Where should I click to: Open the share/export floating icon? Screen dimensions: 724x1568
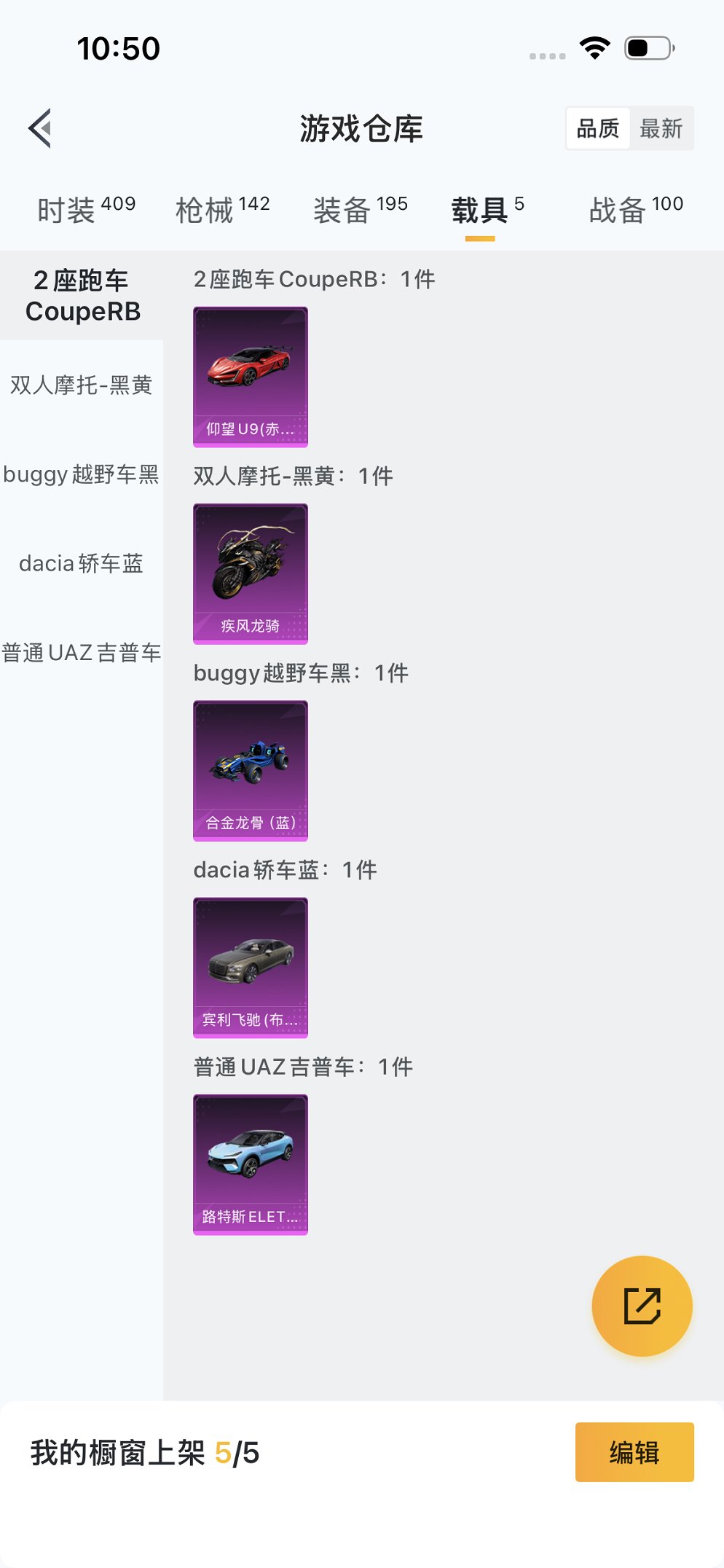click(642, 1306)
